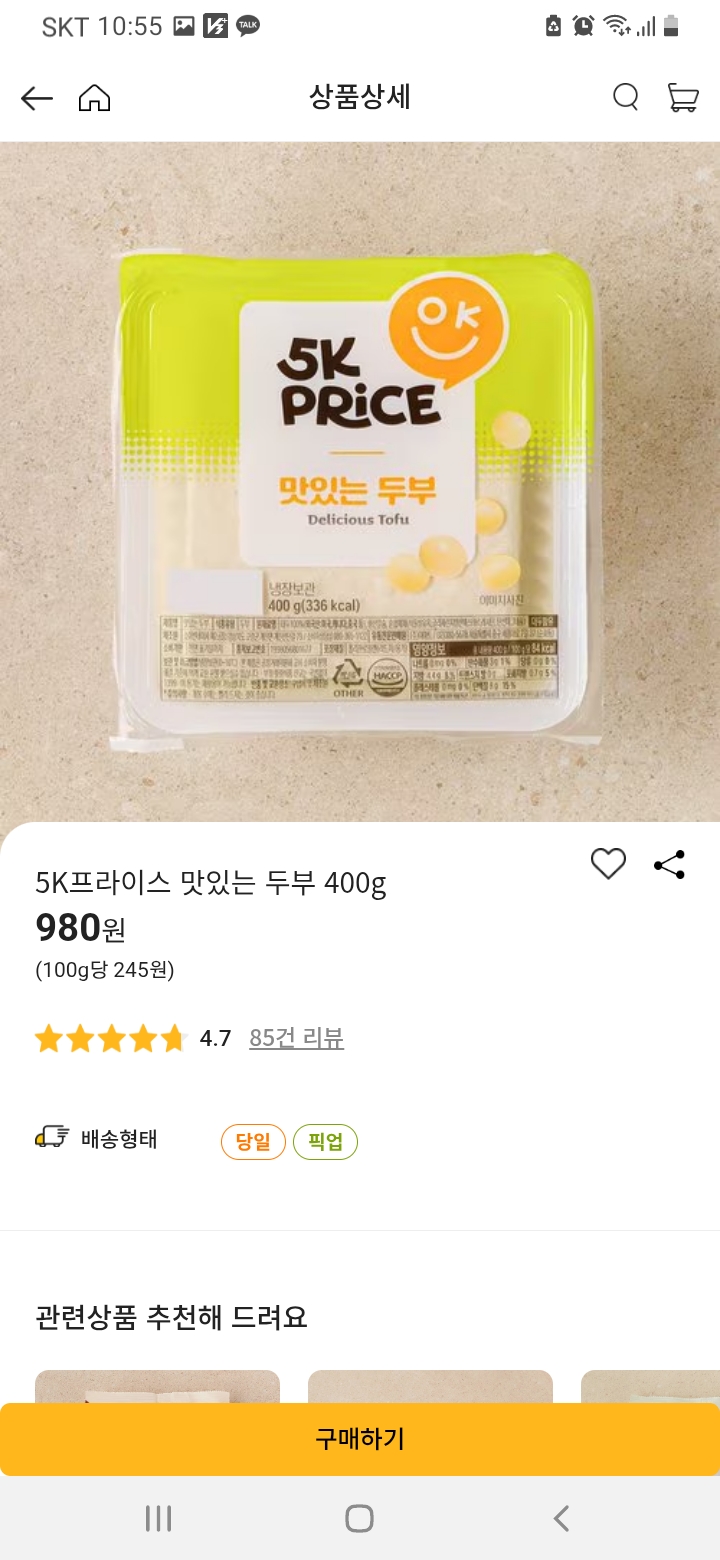This screenshot has width=720, height=1560.
Task: Tap the main tofu product image
Action: [360, 480]
